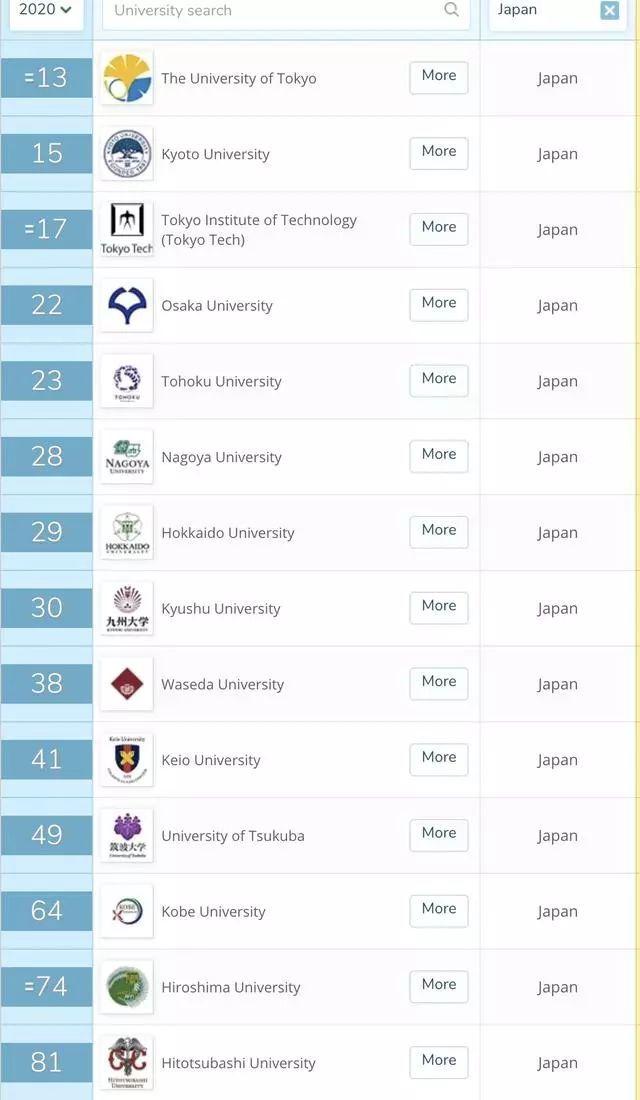Screen dimensions: 640x1100
Task: Tap More for Hitotsubashi University
Action: click(438, 1061)
